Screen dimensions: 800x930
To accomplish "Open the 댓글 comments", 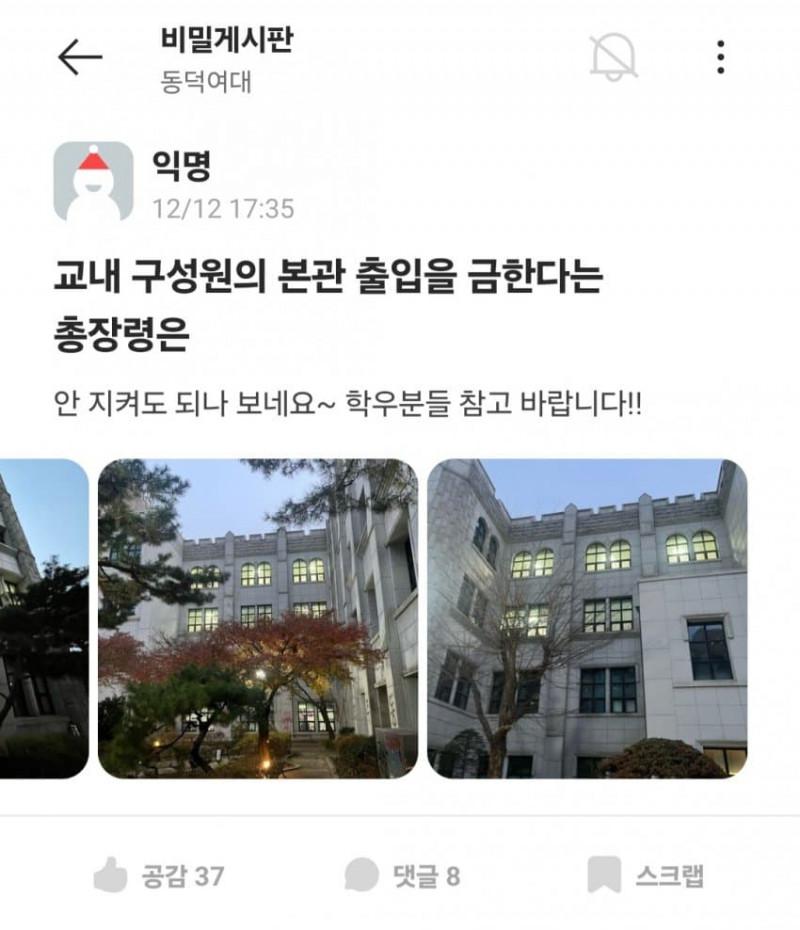I will tap(403, 876).
